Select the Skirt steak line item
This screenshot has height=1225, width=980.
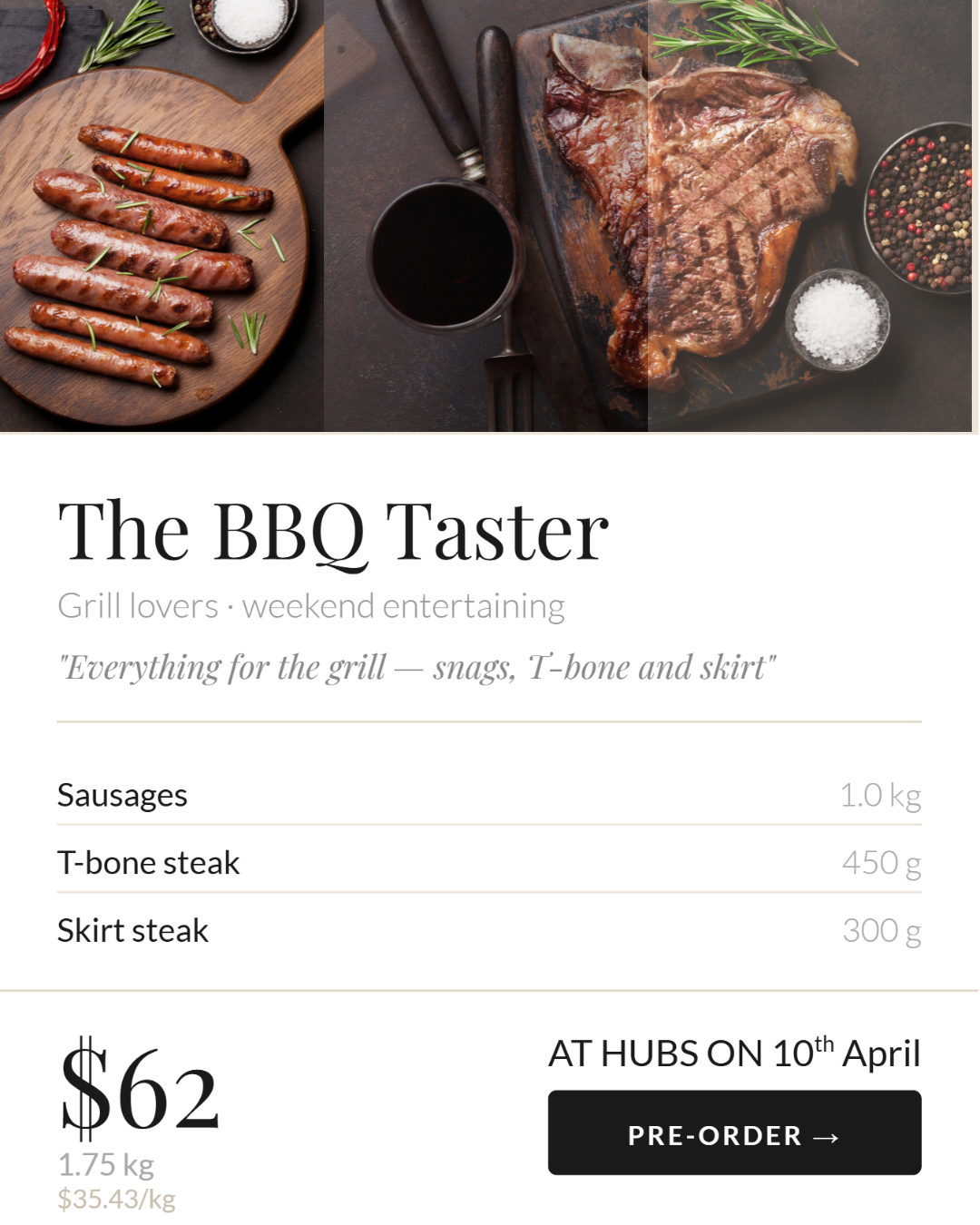(x=132, y=931)
